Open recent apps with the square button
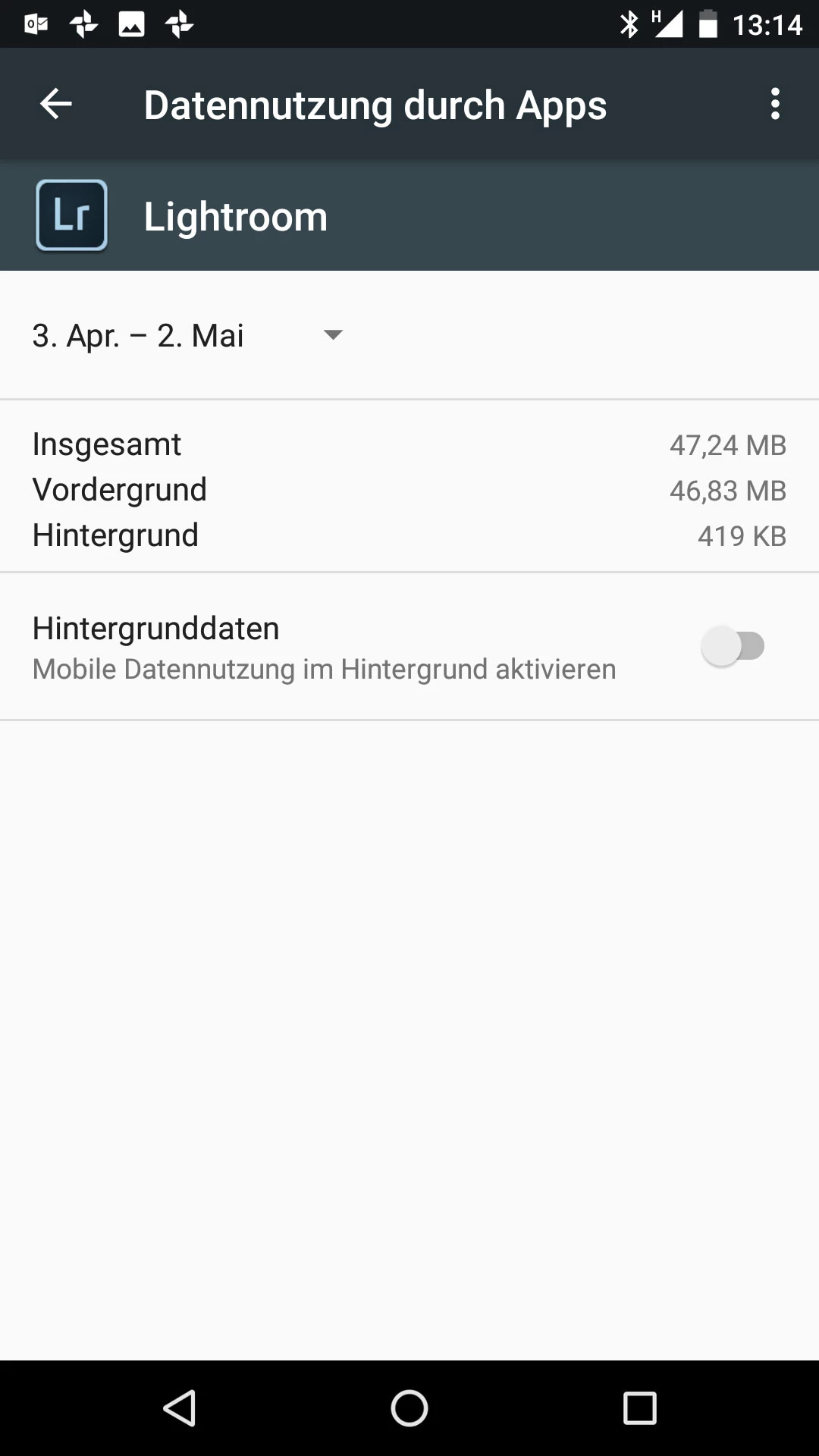 tap(639, 1408)
